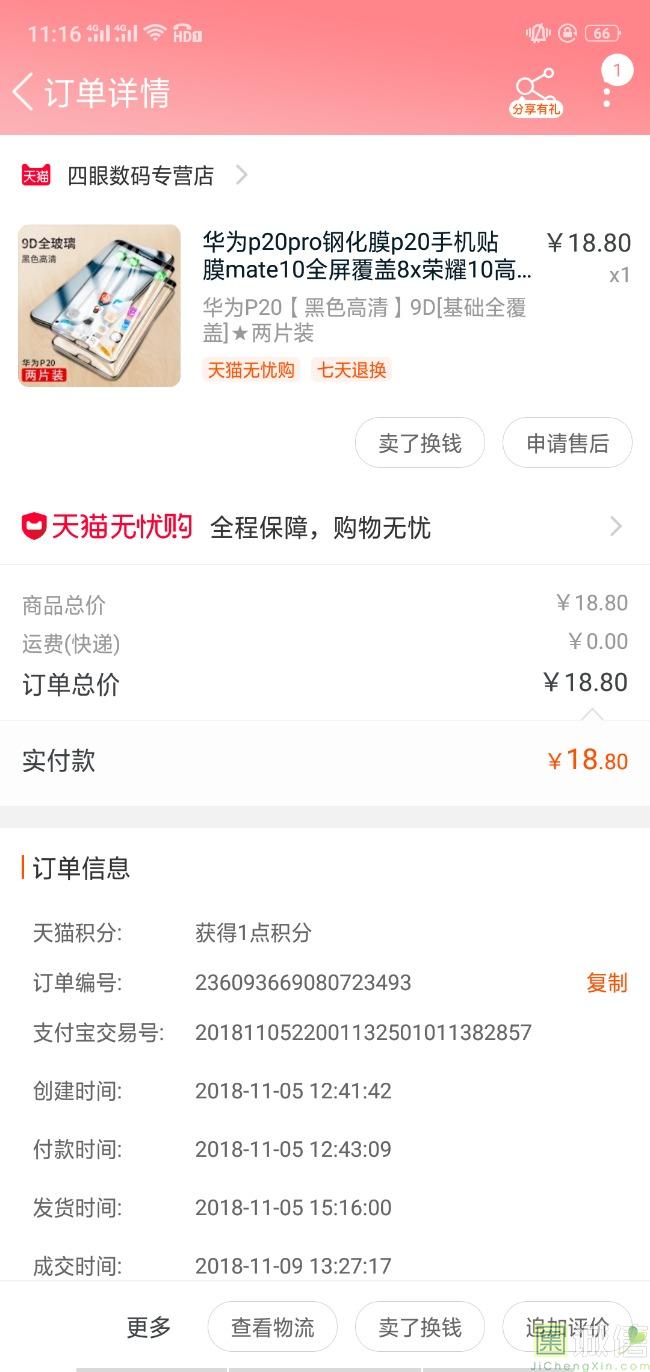Open the 更多 options in bottom bar

coord(148,1328)
